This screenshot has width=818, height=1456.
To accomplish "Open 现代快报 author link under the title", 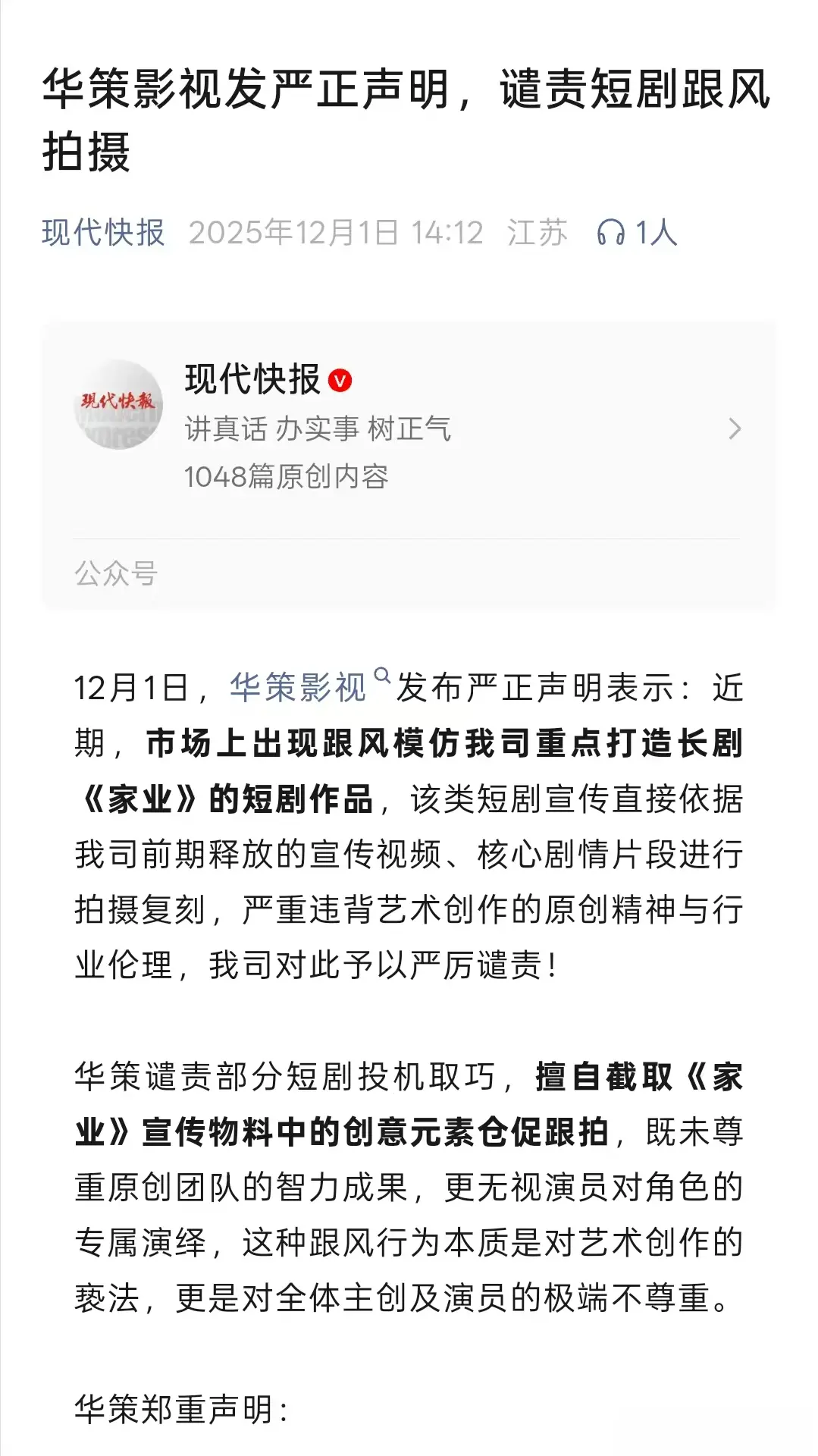I will 103,233.
